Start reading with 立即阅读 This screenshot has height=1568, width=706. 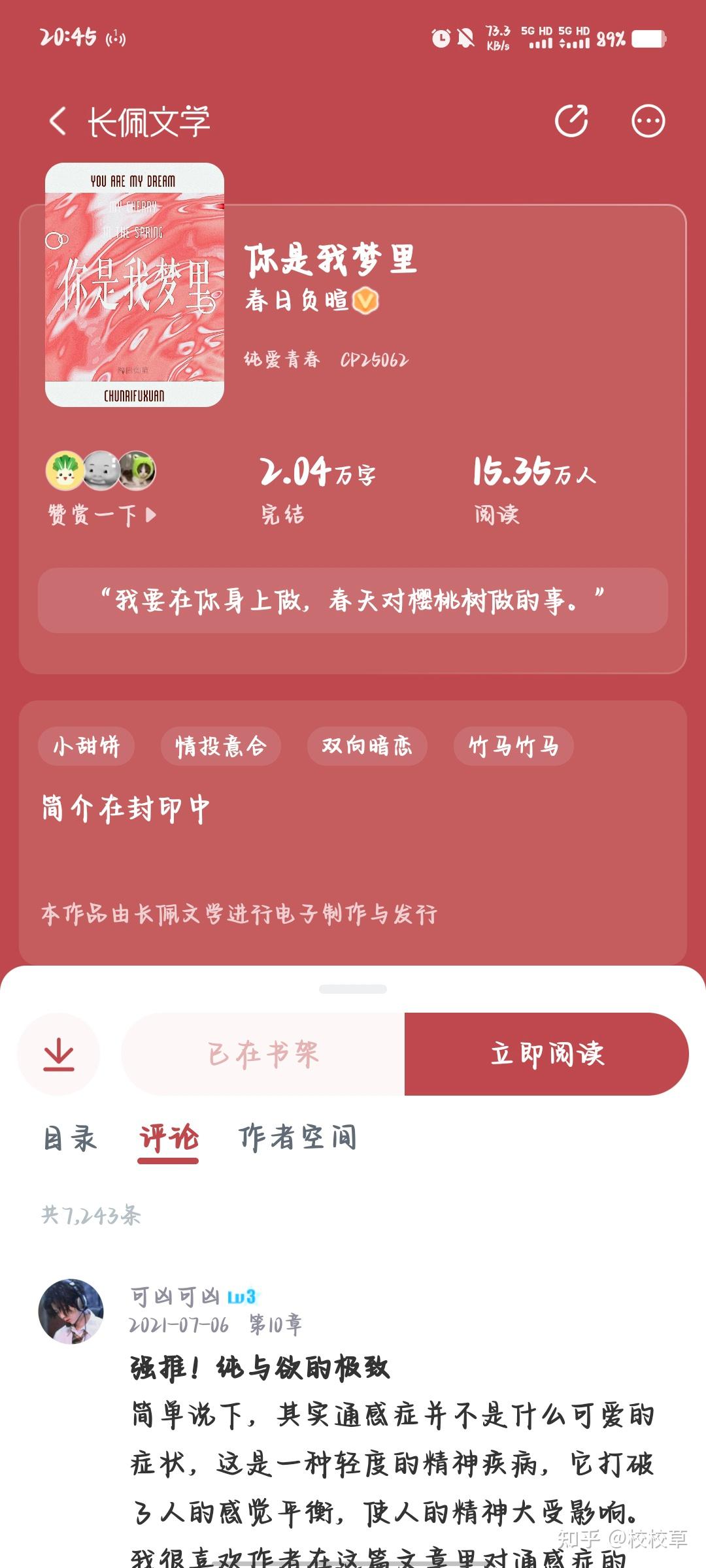tap(546, 1054)
